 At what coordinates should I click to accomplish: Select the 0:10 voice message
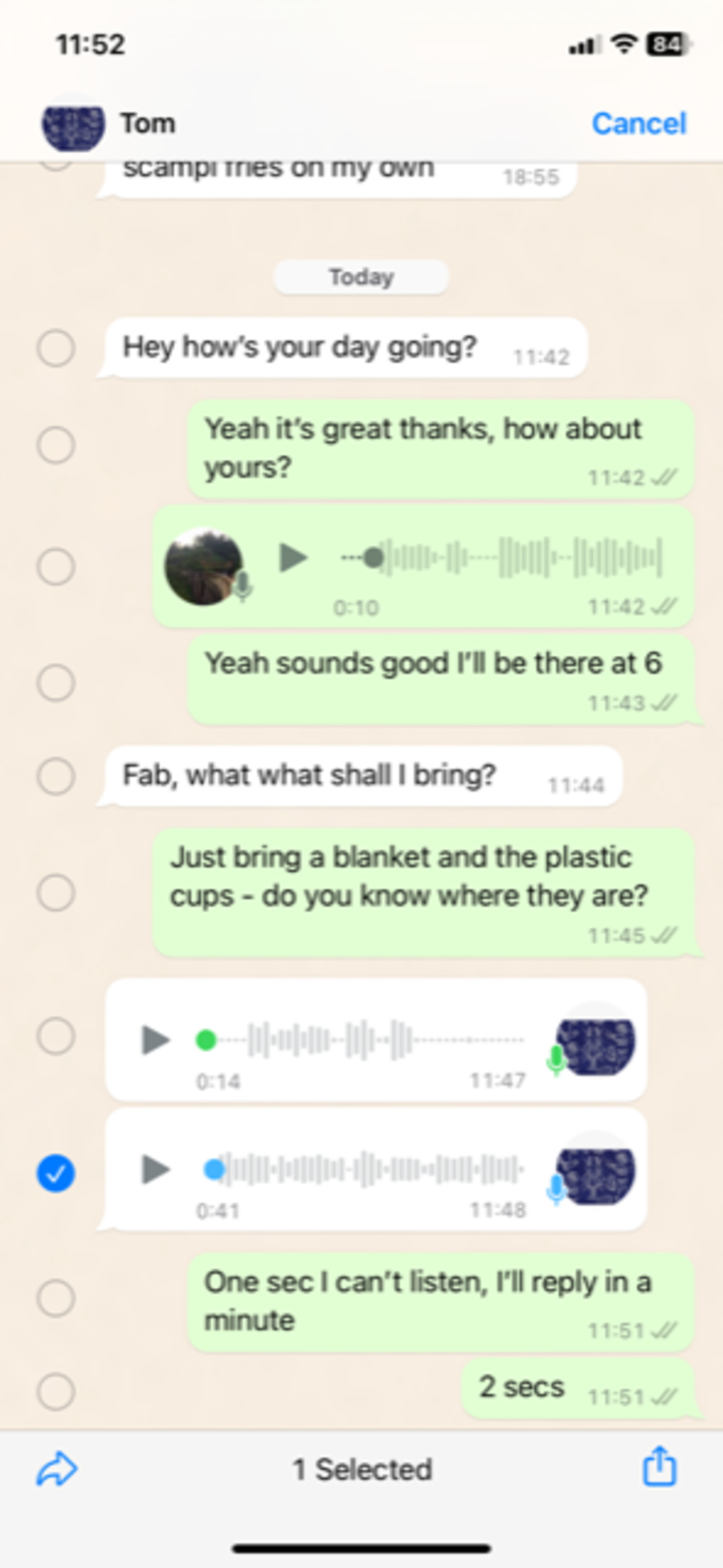56,567
